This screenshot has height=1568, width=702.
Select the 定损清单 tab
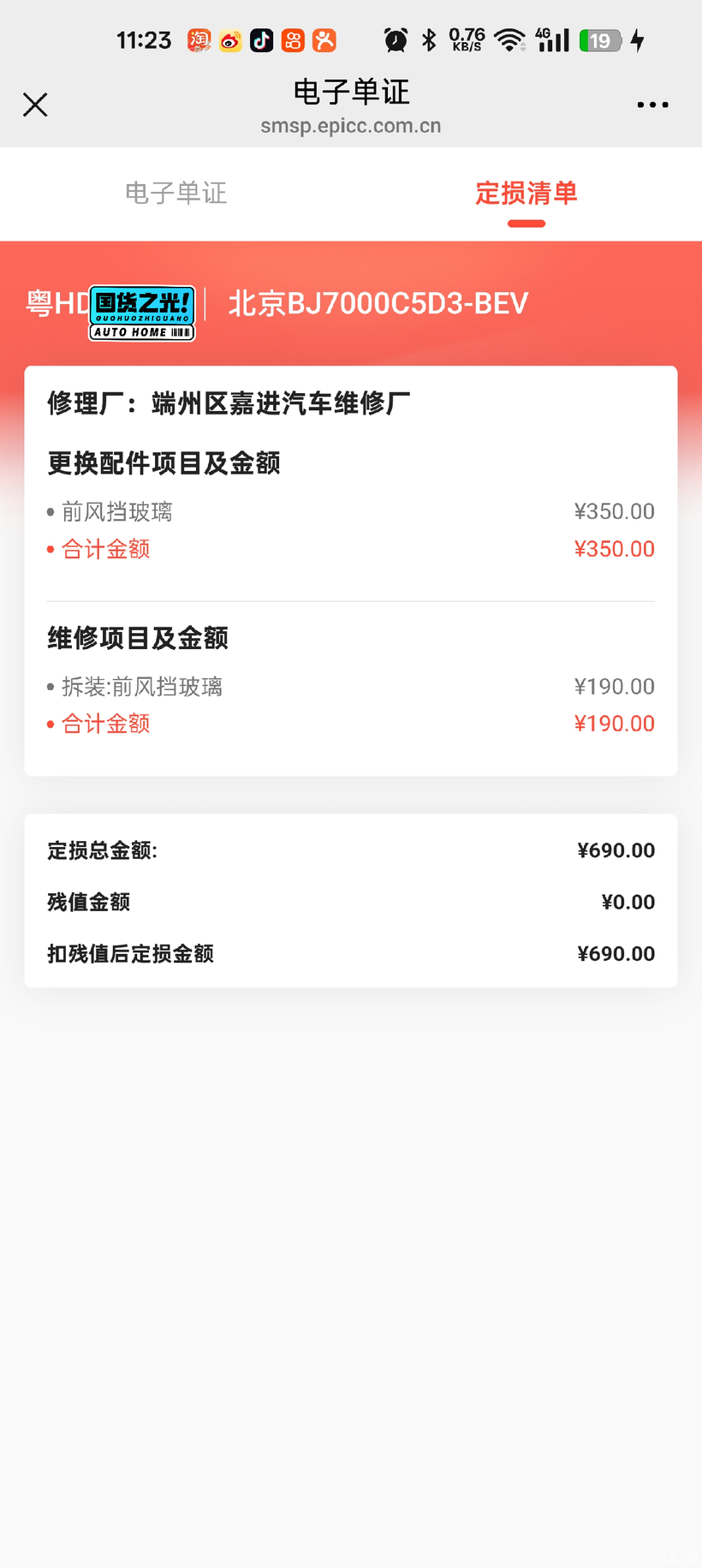coord(526,194)
